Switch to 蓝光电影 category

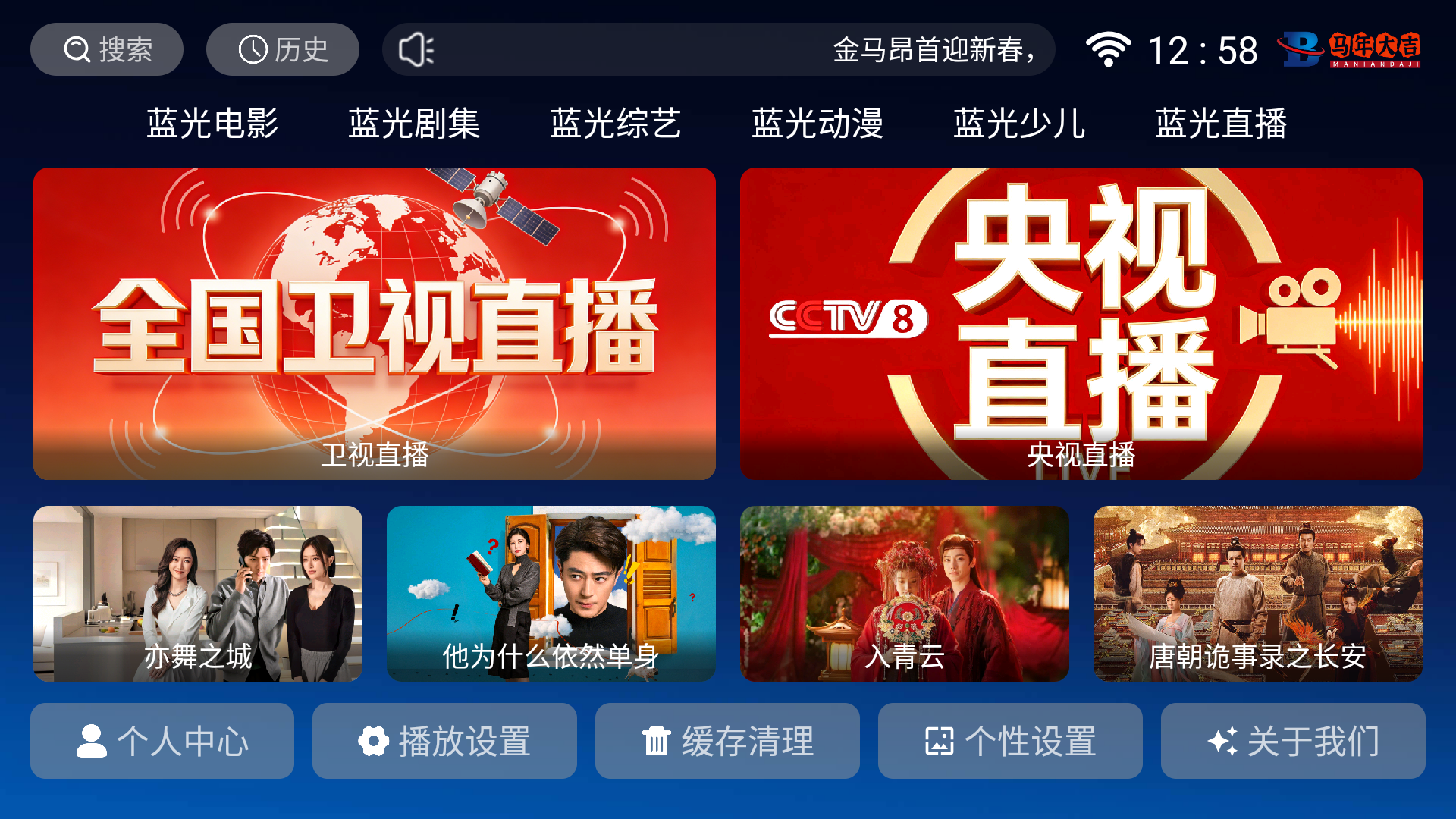tap(212, 124)
